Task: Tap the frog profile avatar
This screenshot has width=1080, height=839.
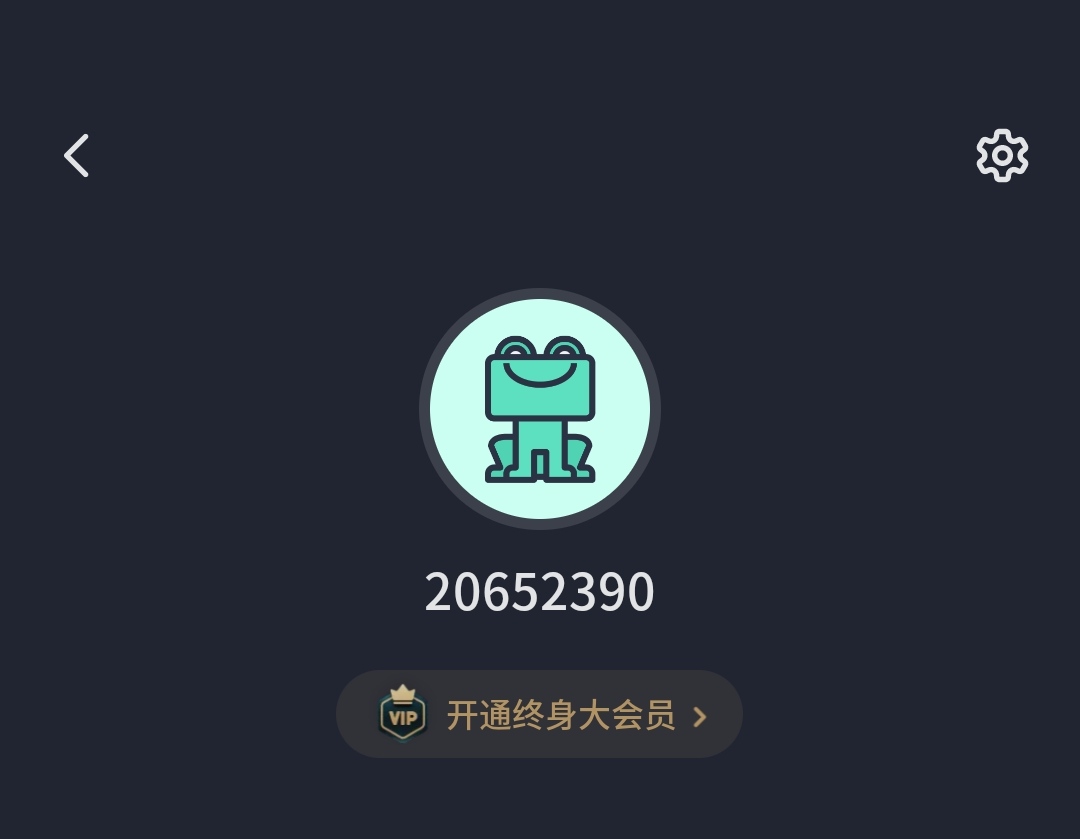Action: tap(540, 409)
